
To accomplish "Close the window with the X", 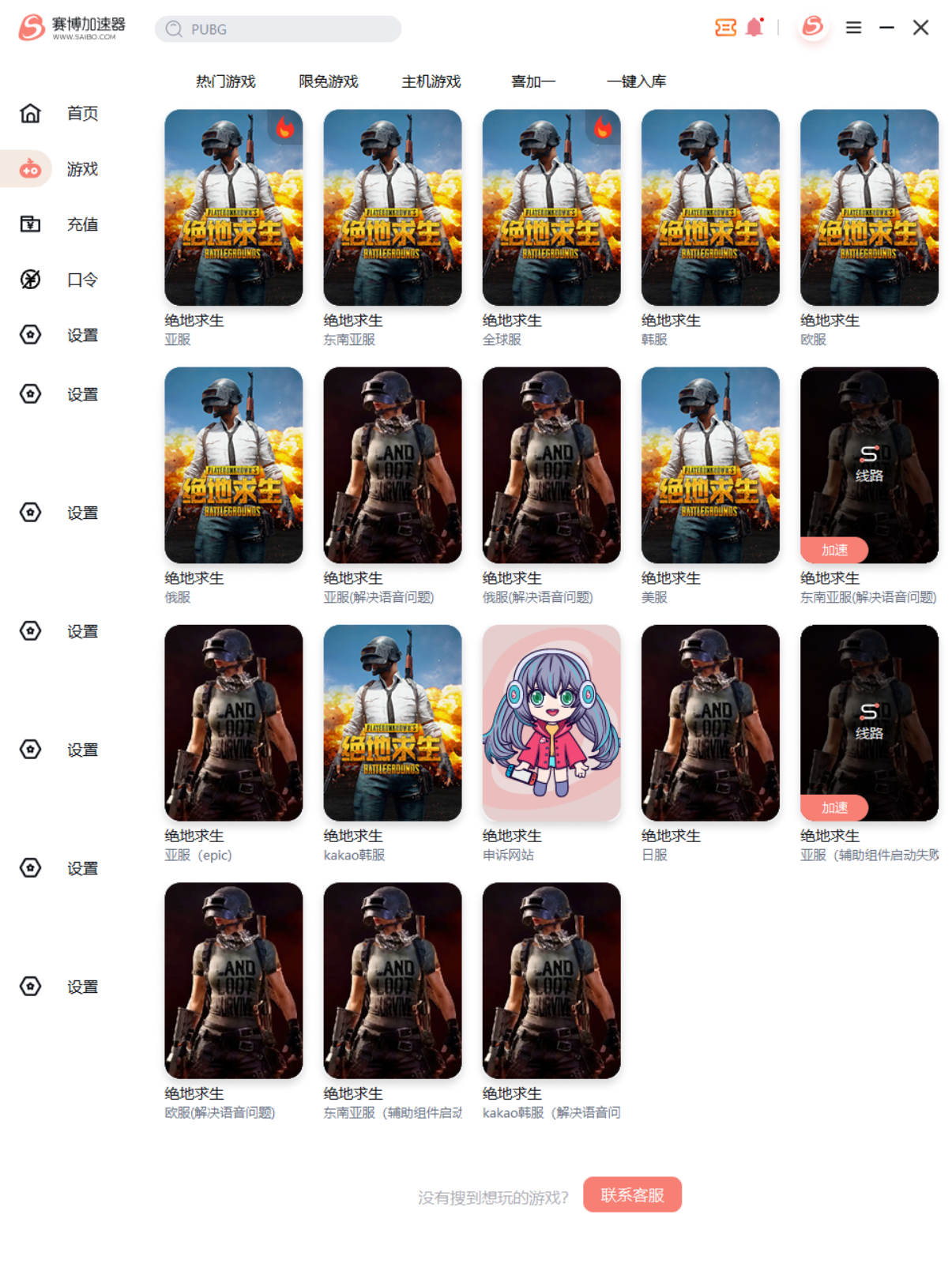I will (920, 28).
